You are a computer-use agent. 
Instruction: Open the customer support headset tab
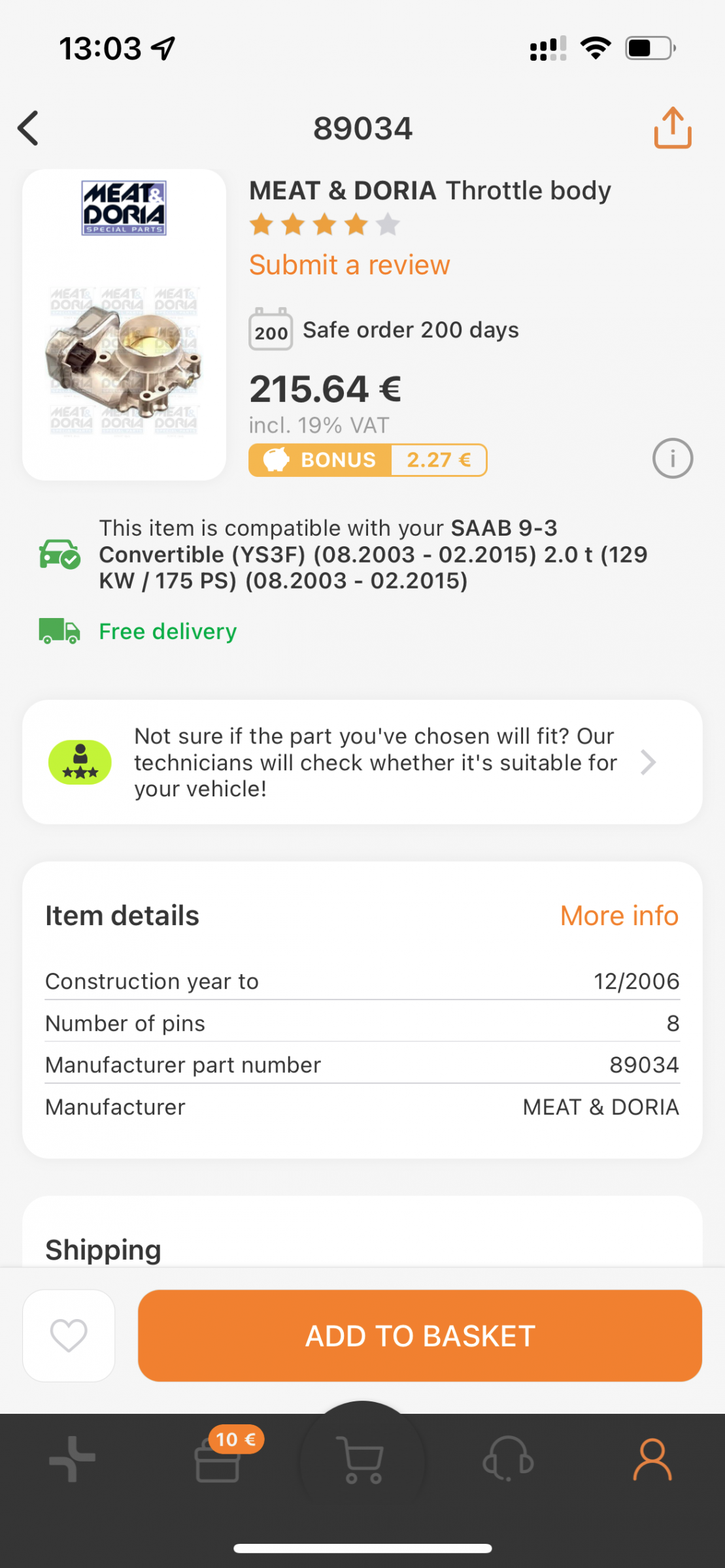(x=508, y=1459)
